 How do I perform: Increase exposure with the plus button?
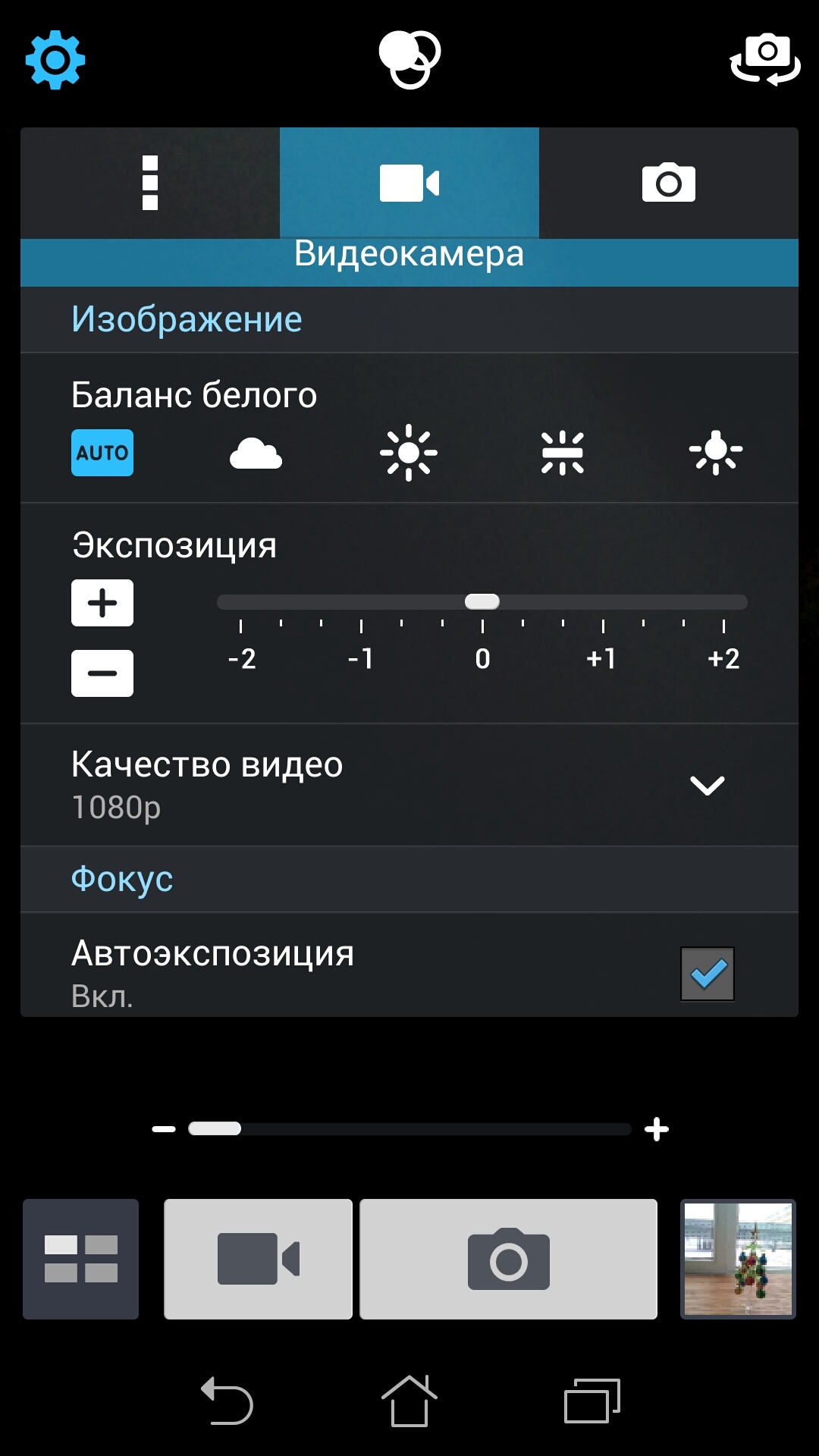tap(102, 603)
